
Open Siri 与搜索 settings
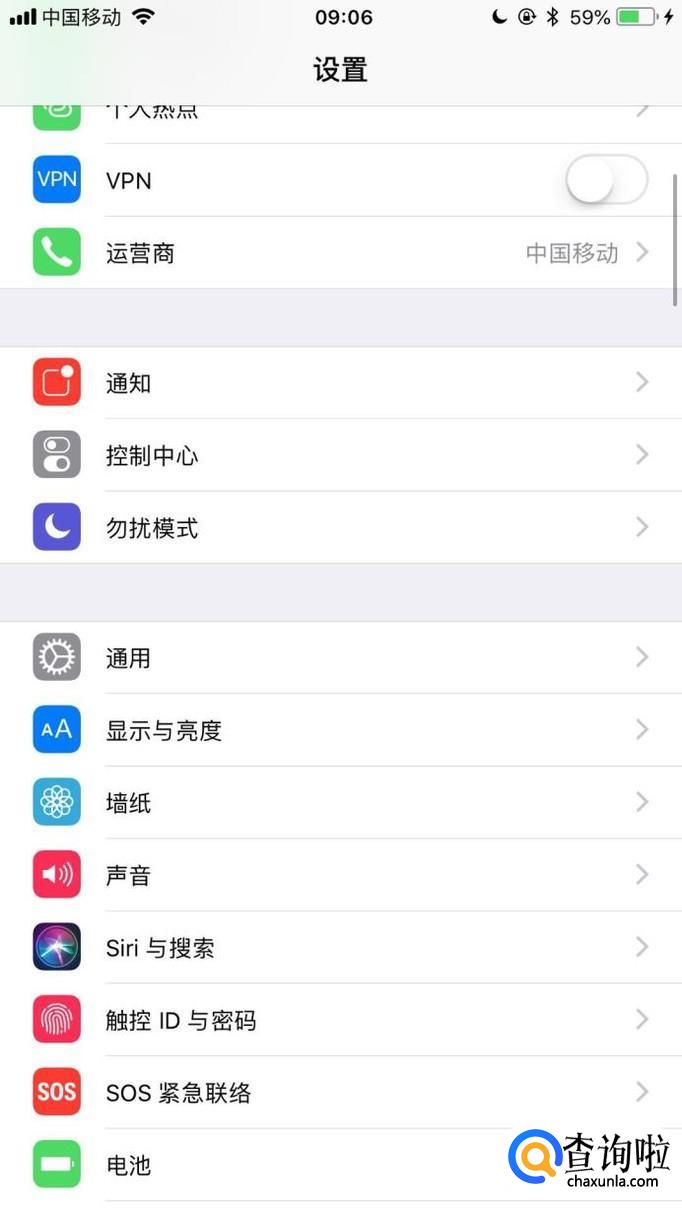point(340,948)
